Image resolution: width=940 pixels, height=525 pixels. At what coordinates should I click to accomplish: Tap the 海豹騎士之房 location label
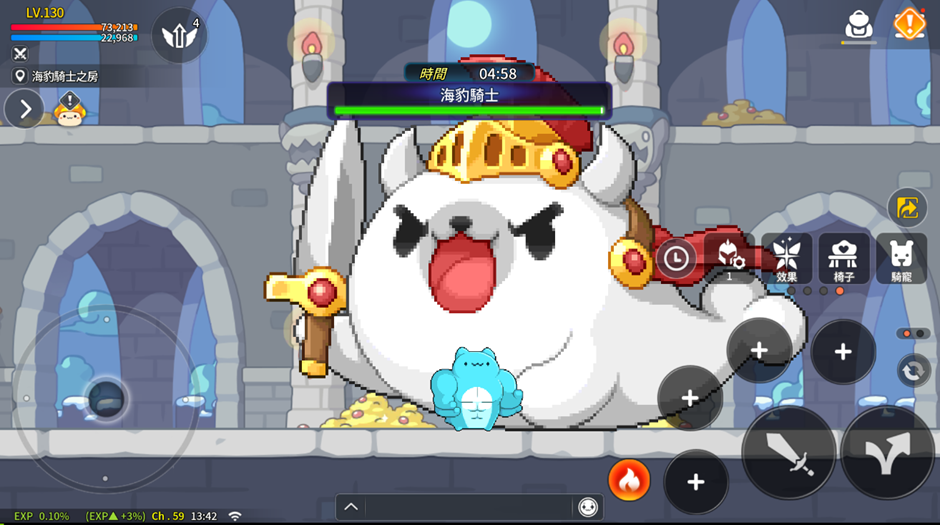(x=63, y=76)
